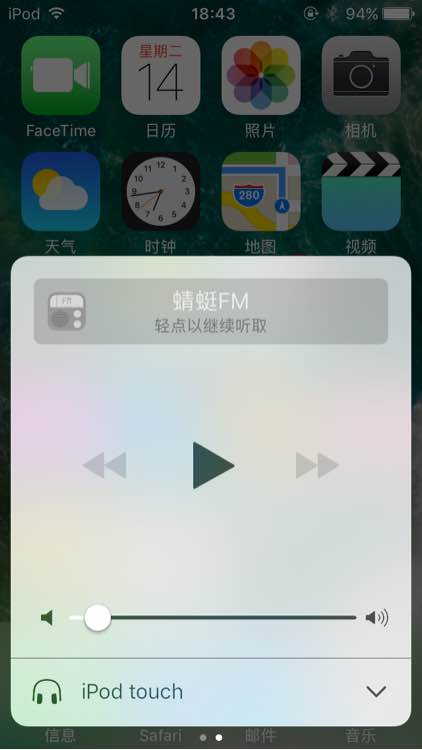Skip ahead with the fast-forward button

[x=317, y=465]
